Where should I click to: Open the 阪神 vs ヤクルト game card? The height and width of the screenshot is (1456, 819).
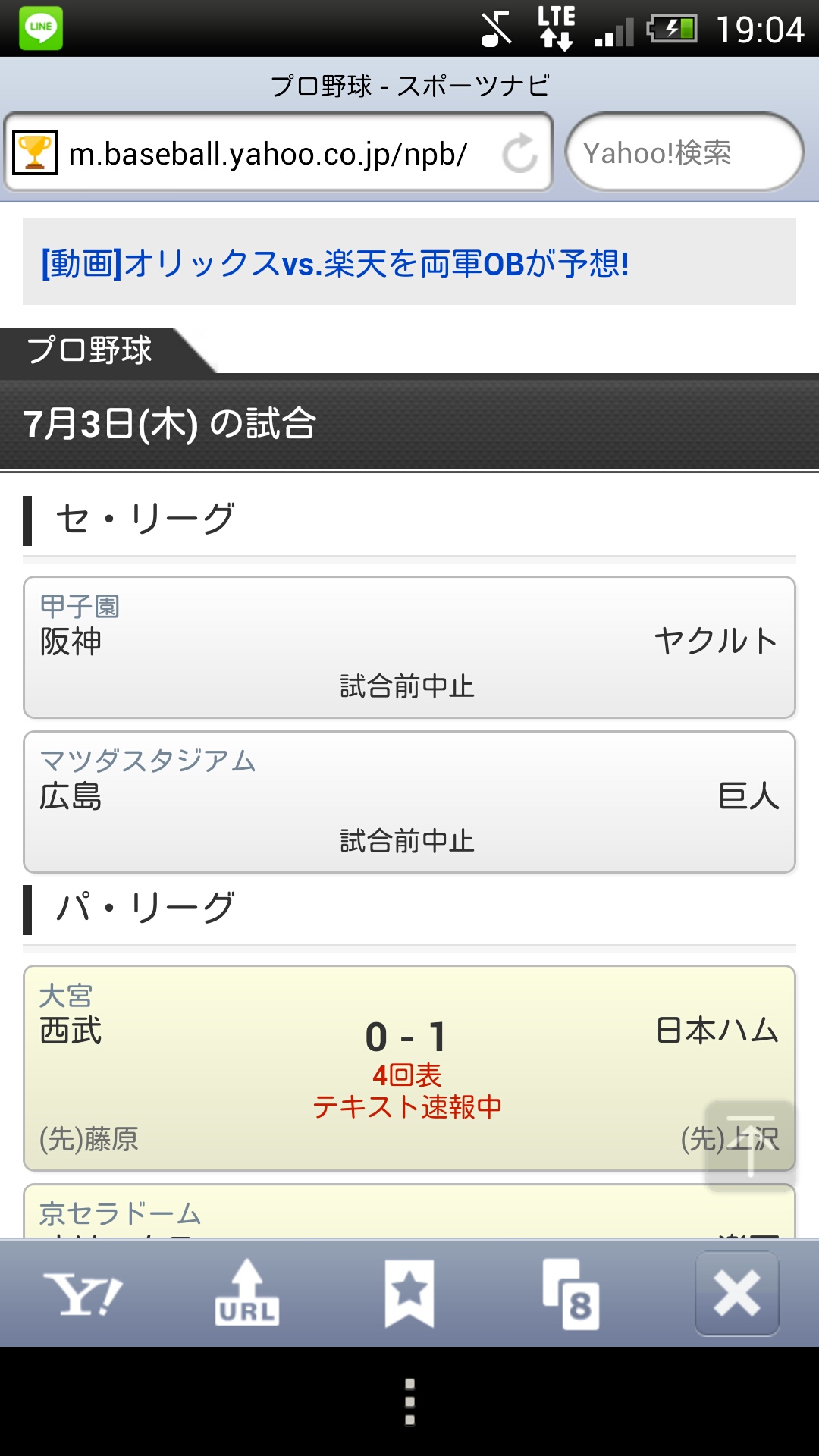point(409,648)
